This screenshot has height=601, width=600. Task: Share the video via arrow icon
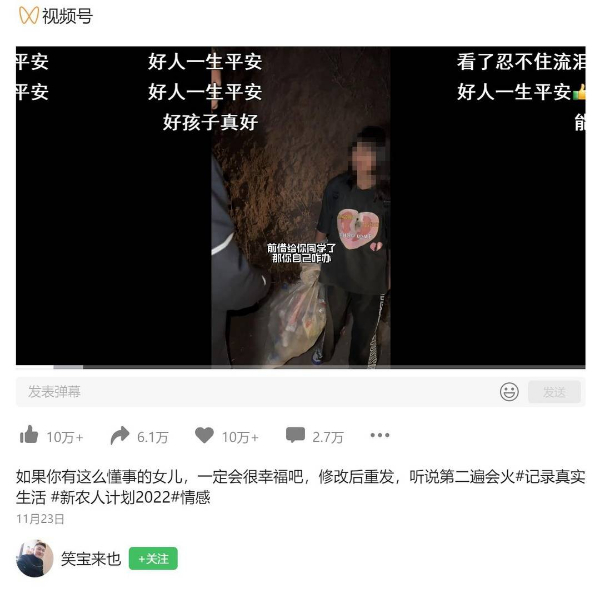click(120, 435)
